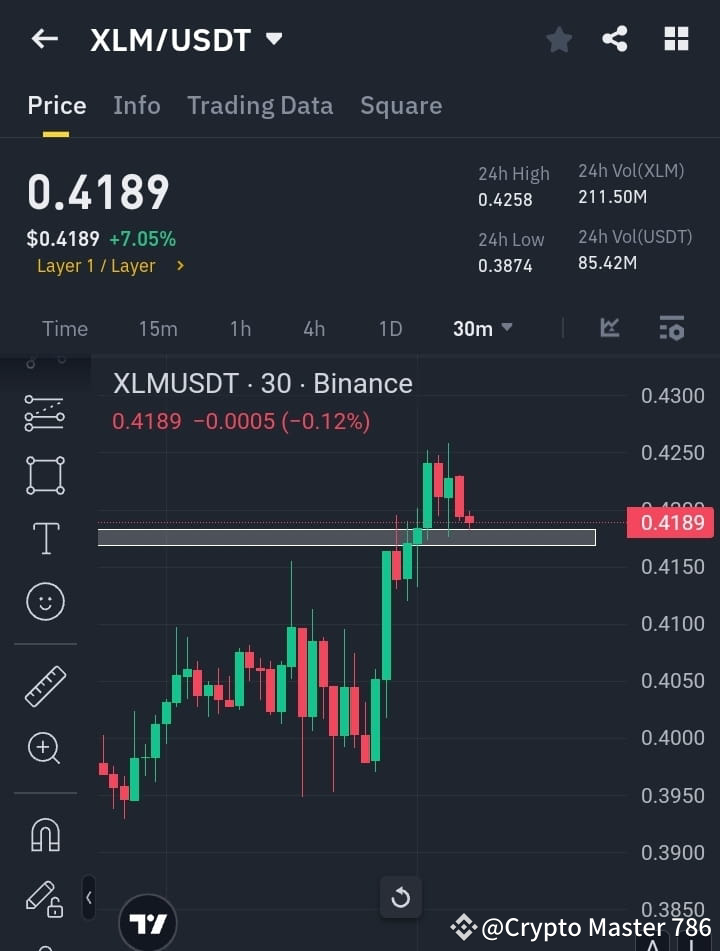Open the 30m interval dropdown
This screenshot has width=720, height=951.
482,328
